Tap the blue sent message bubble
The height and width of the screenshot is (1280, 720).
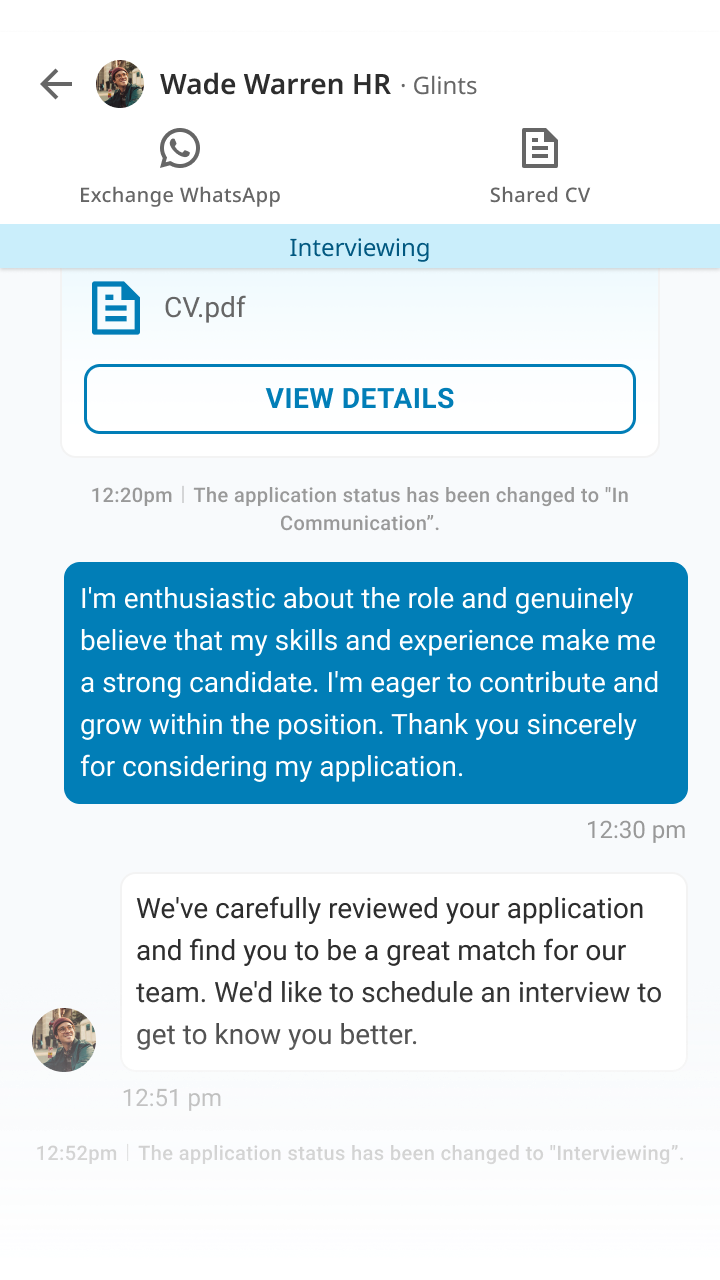click(376, 682)
